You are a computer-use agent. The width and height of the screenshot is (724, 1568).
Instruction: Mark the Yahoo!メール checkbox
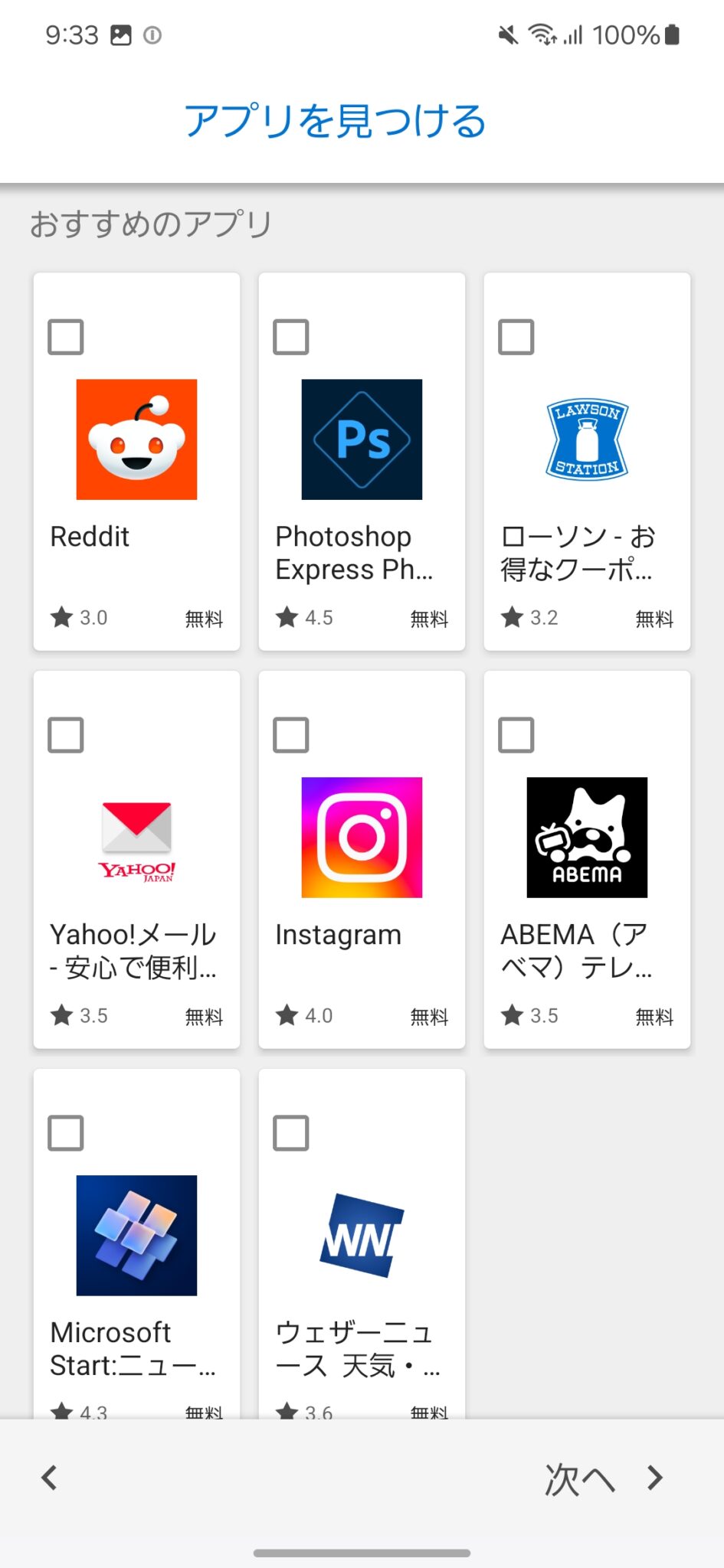pyautogui.click(x=66, y=735)
